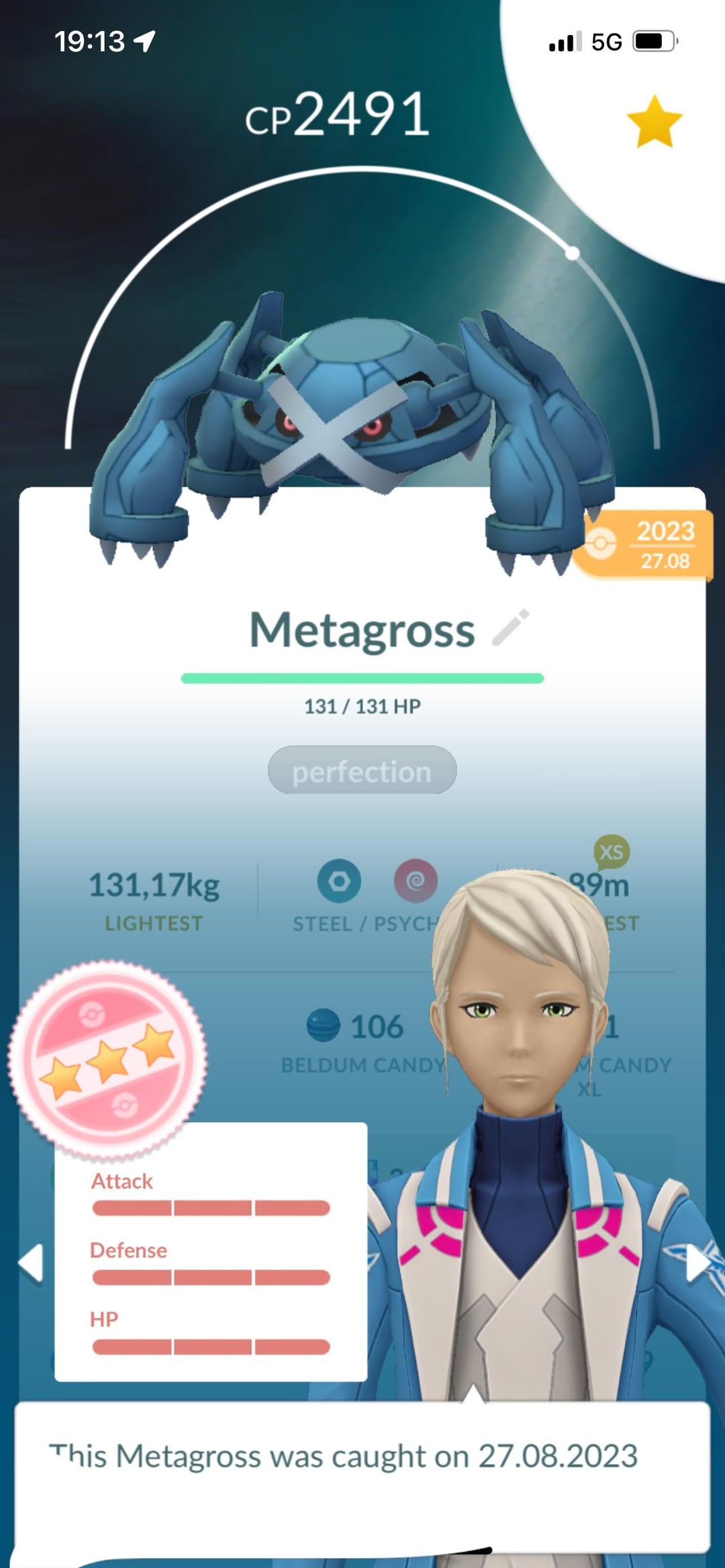This screenshot has height=1568, width=725.
Task: Go to the previous Pokémon with left arrow
Action: point(31,1263)
